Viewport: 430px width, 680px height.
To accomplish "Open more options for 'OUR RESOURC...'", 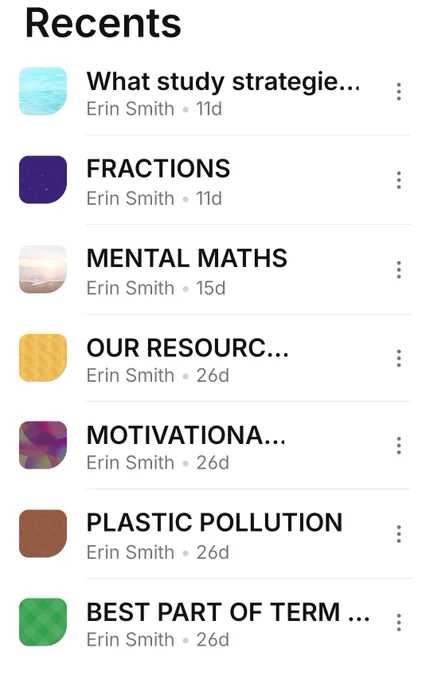I will (399, 358).
